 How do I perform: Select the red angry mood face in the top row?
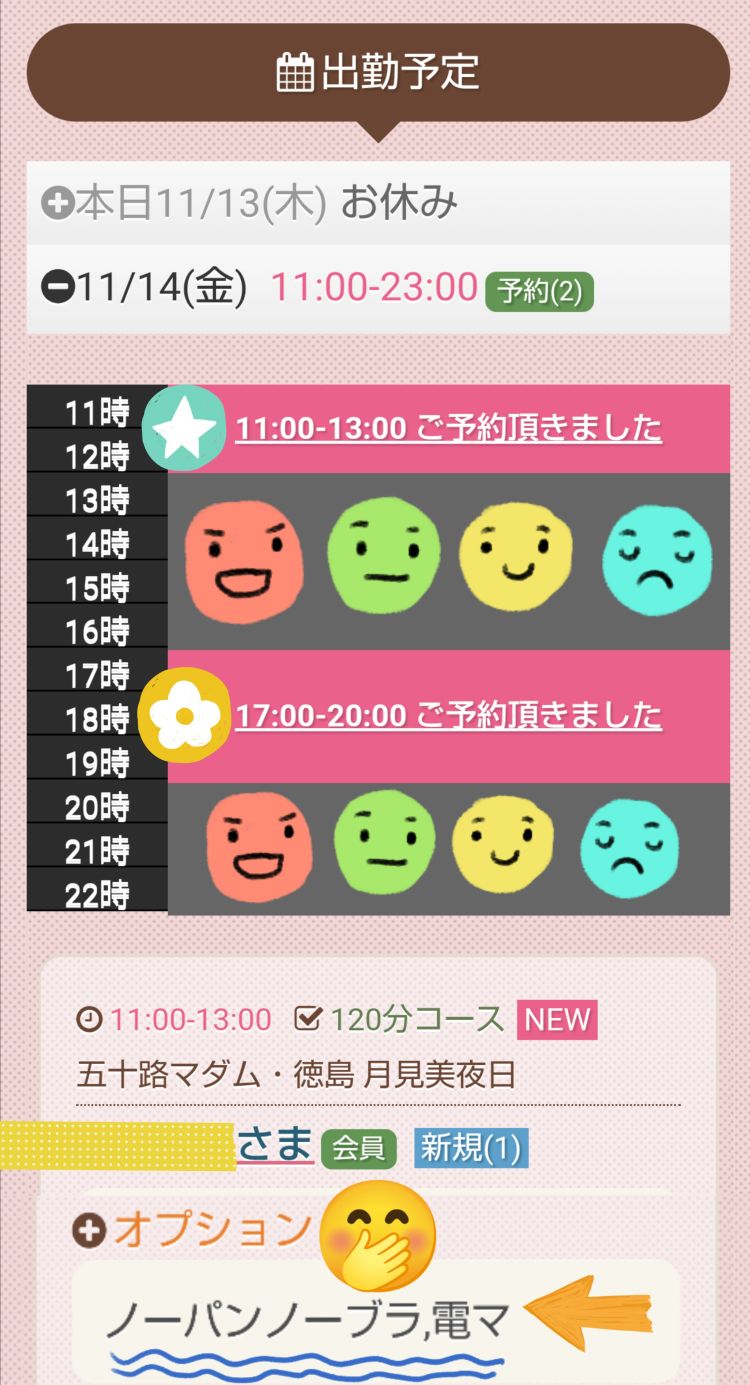[x=244, y=558]
